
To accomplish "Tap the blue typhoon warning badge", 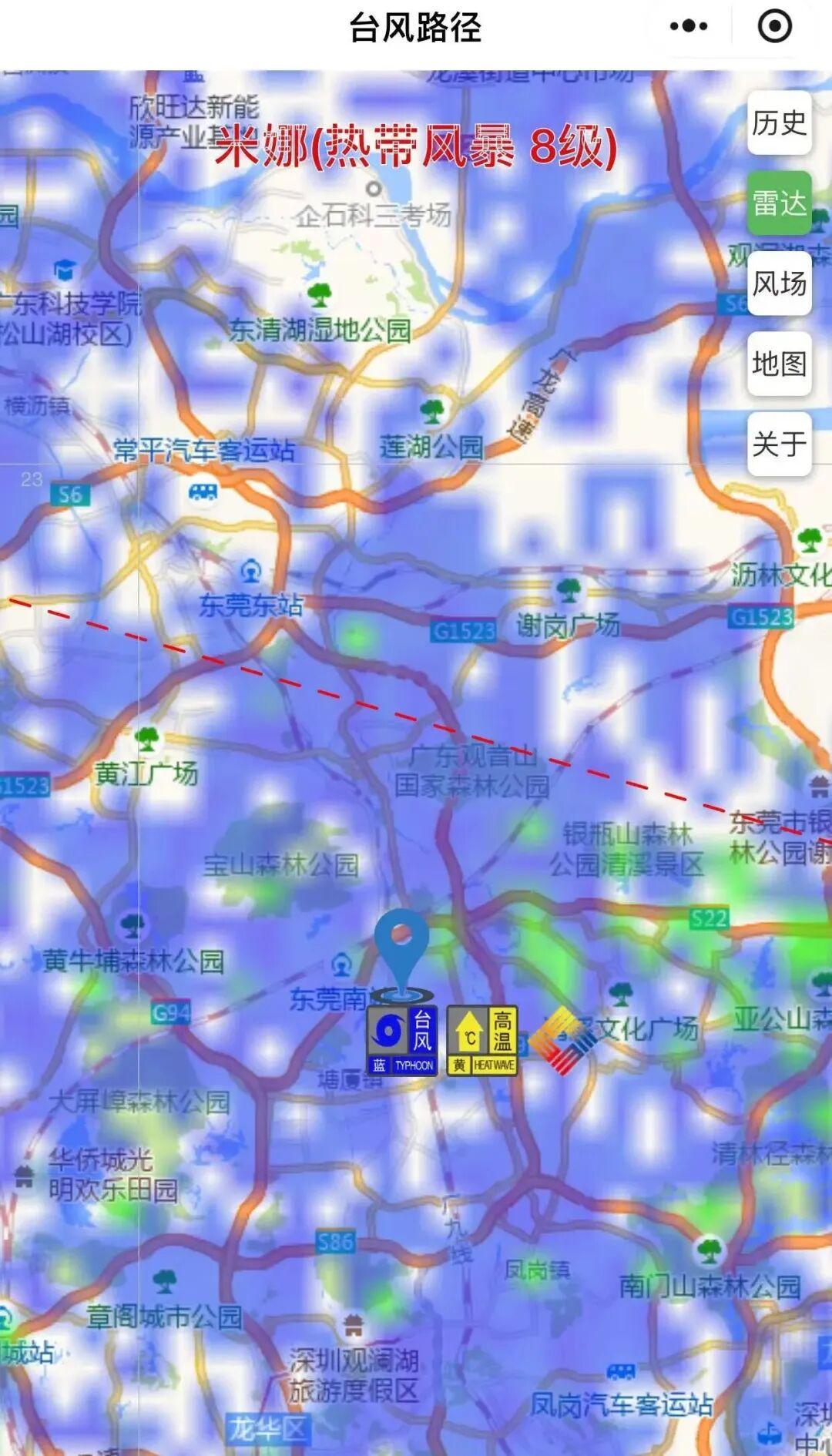I will tap(402, 1040).
